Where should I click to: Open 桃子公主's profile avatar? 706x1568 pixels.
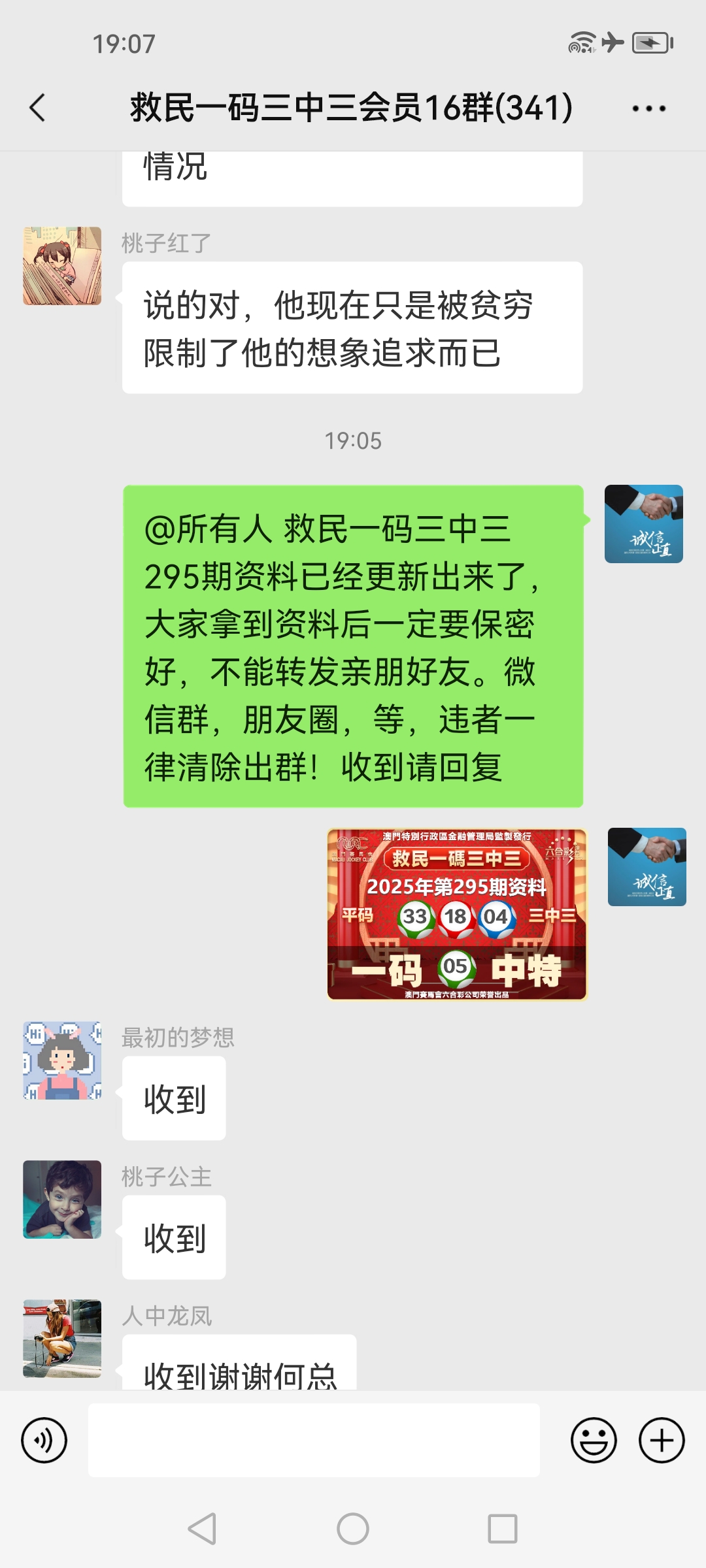(62, 1200)
